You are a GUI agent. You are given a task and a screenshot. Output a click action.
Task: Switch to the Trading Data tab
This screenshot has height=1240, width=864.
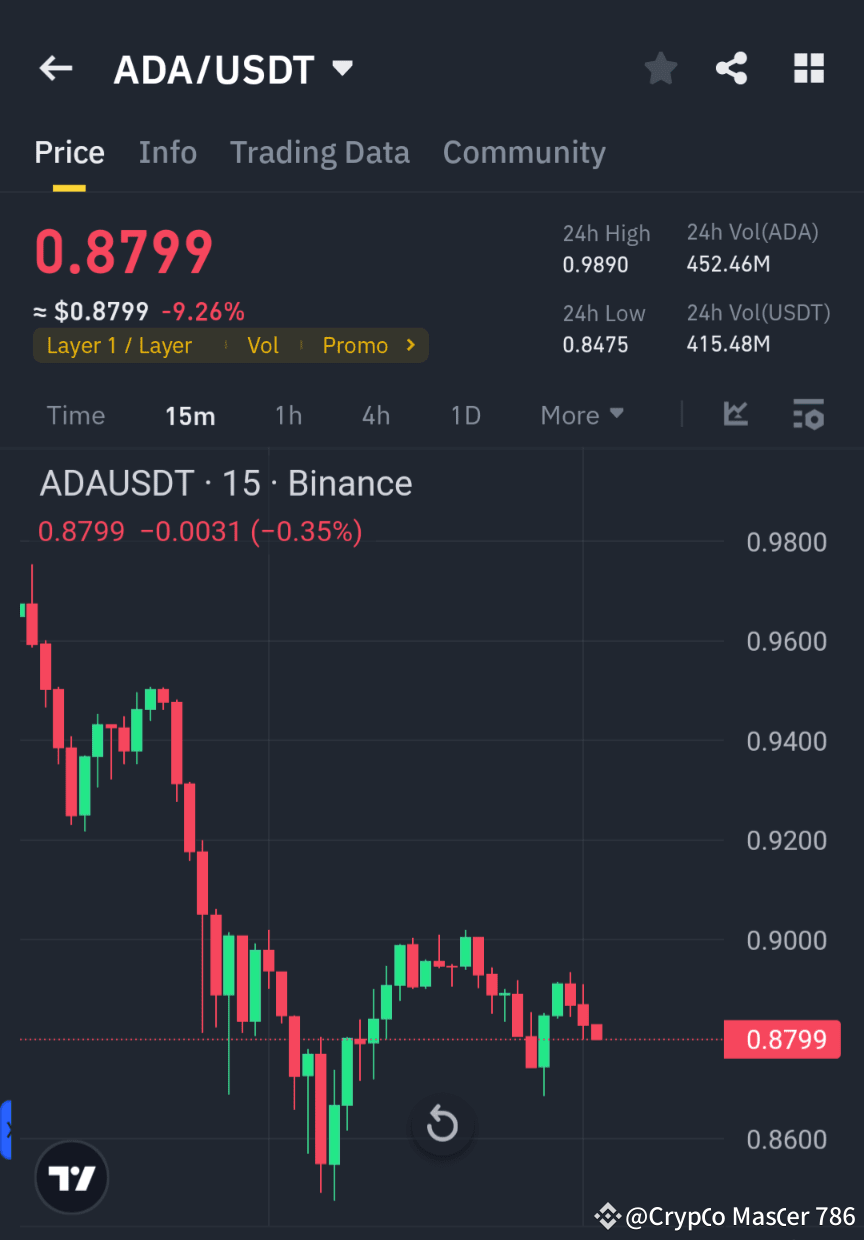pyautogui.click(x=319, y=152)
